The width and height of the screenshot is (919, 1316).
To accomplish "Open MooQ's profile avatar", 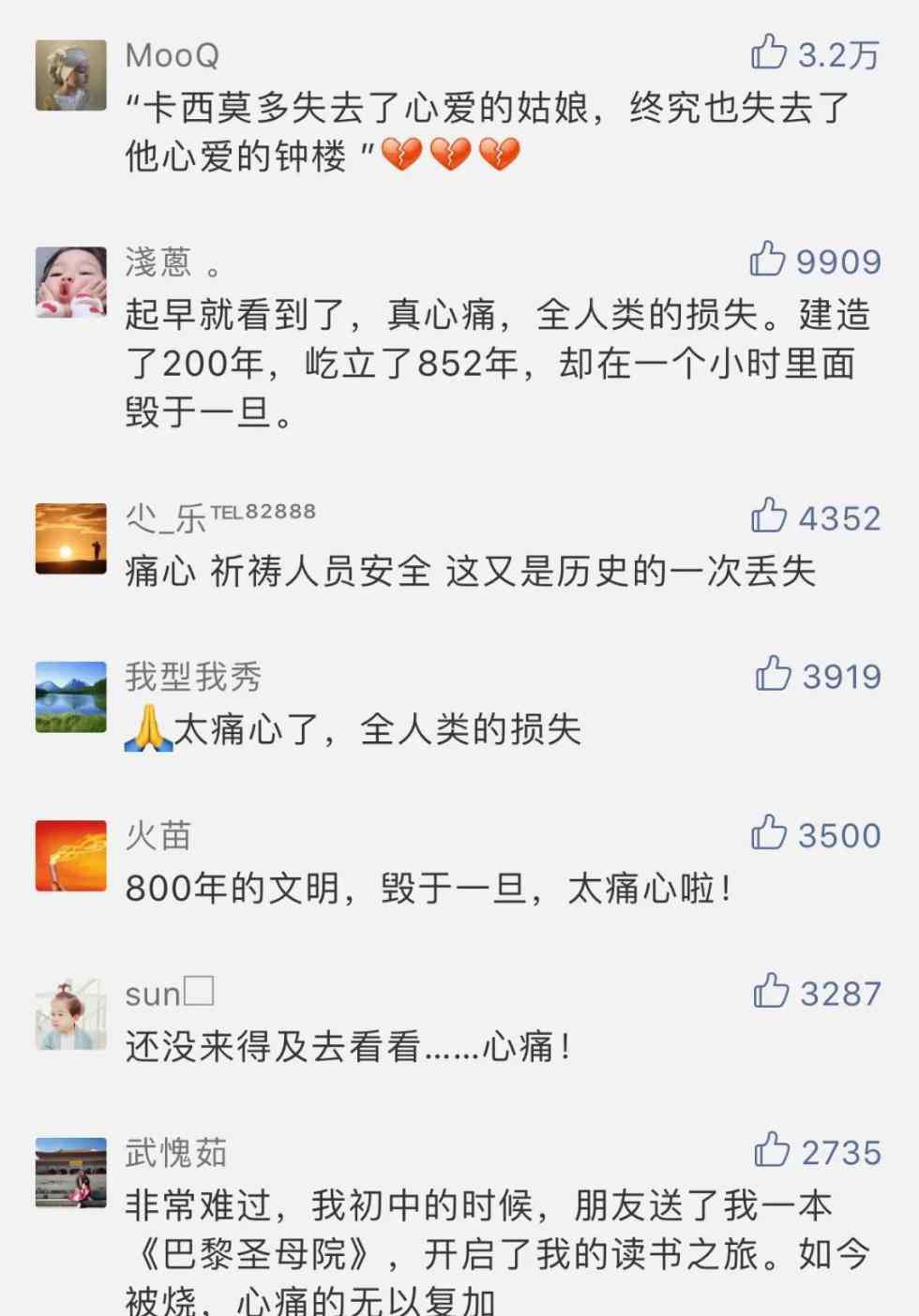I will [x=71, y=75].
